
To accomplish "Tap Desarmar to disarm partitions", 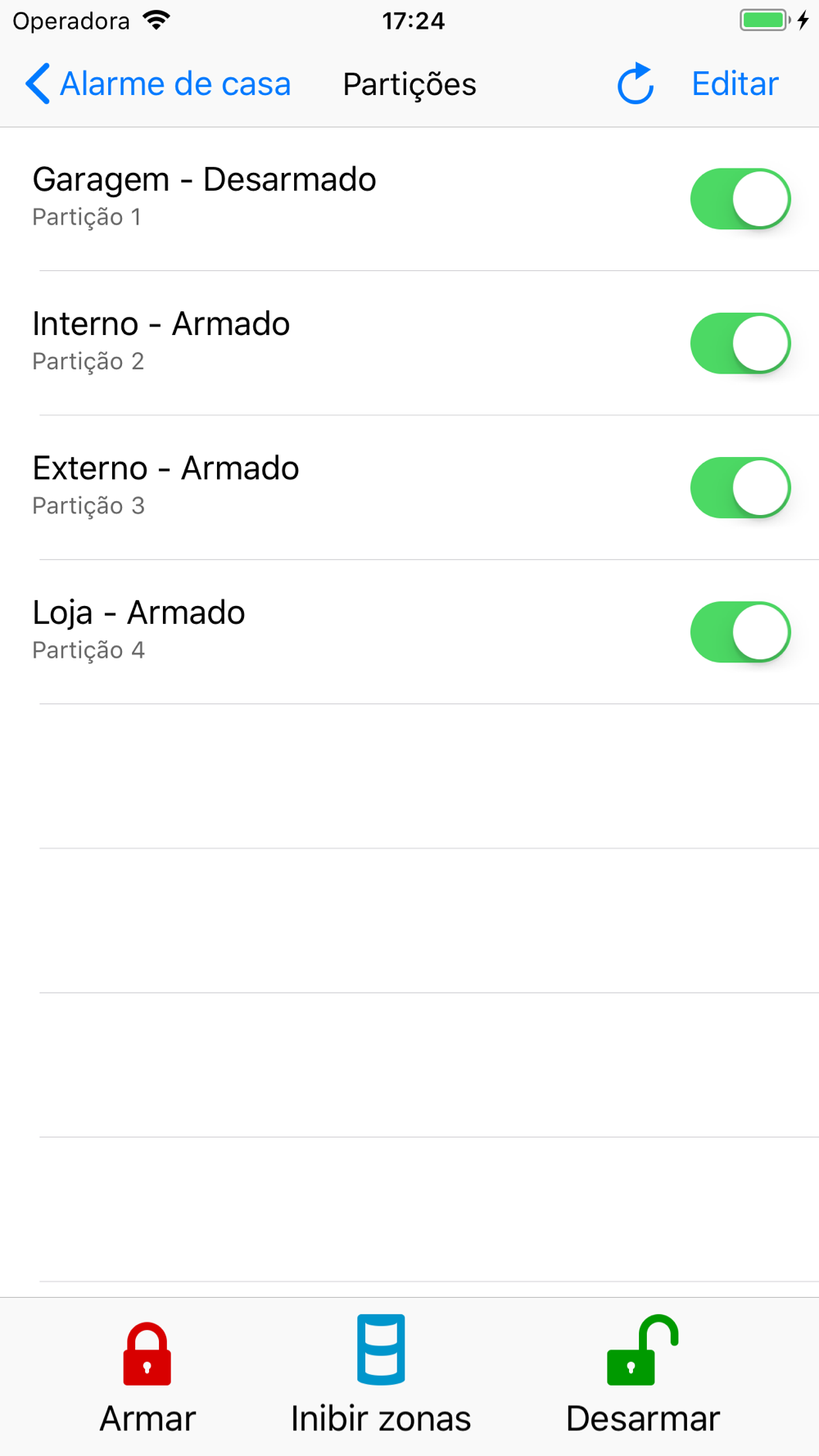I will tap(643, 1377).
